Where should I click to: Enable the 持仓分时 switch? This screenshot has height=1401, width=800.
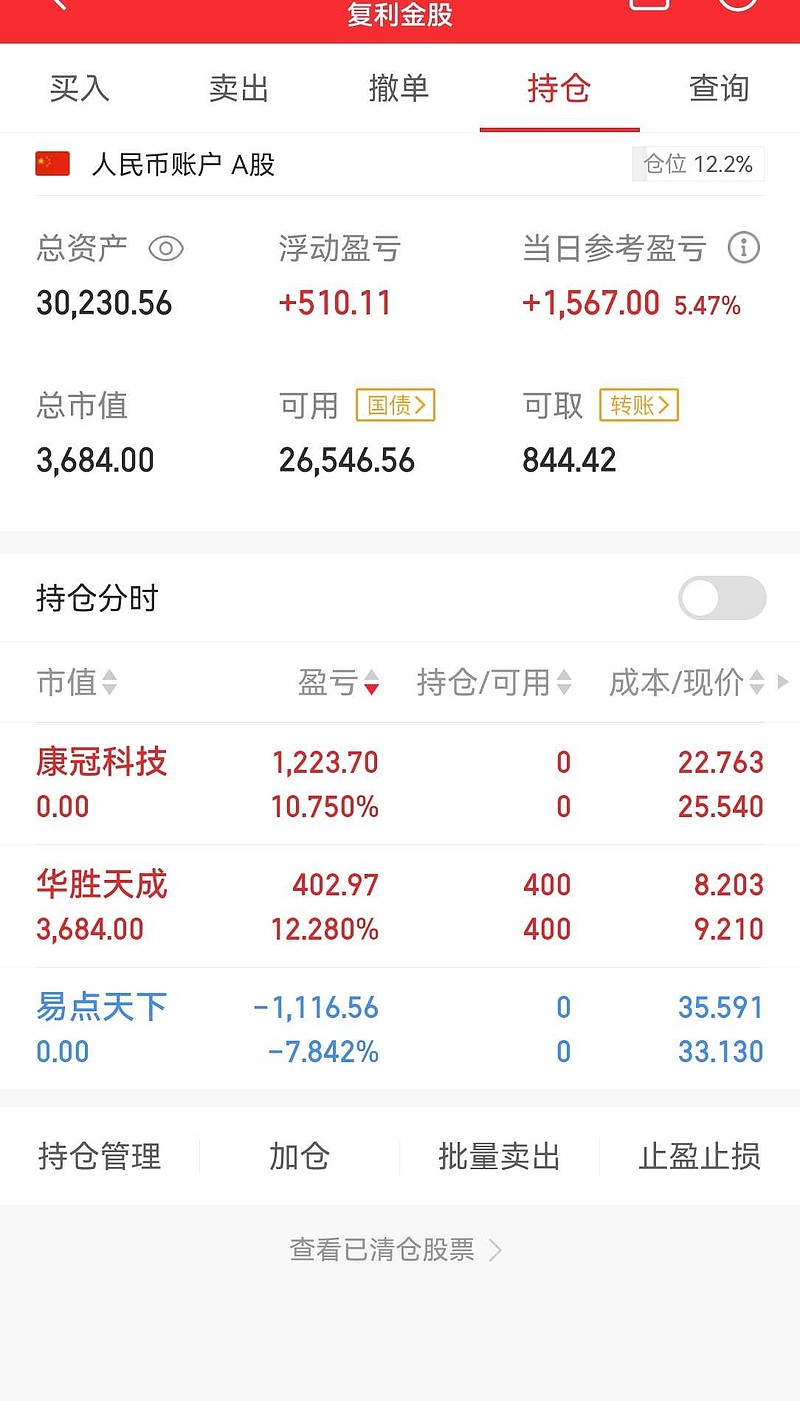(722, 599)
